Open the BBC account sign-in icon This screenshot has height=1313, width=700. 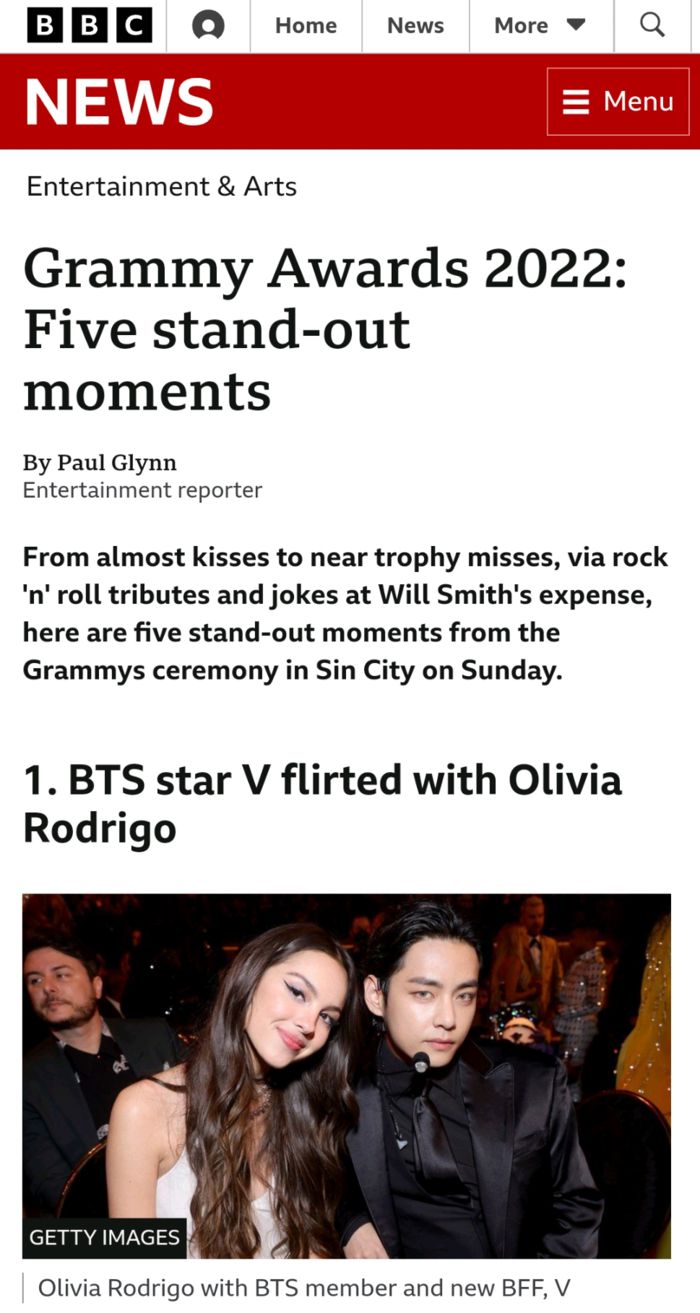[207, 26]
